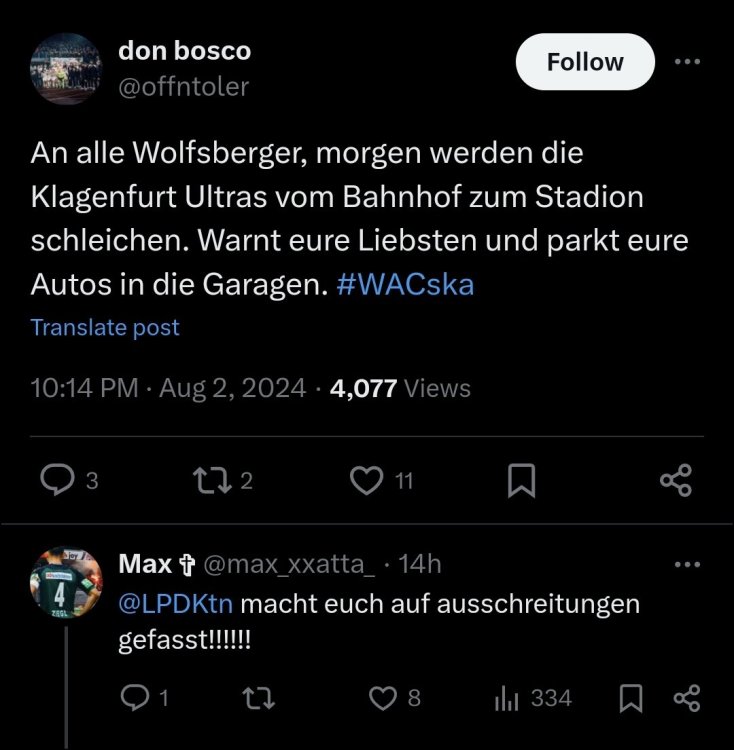Open more options on don bosco's post
Image resolution: width=734 pixels, height=750 pixels.
(x=688, y=61)
